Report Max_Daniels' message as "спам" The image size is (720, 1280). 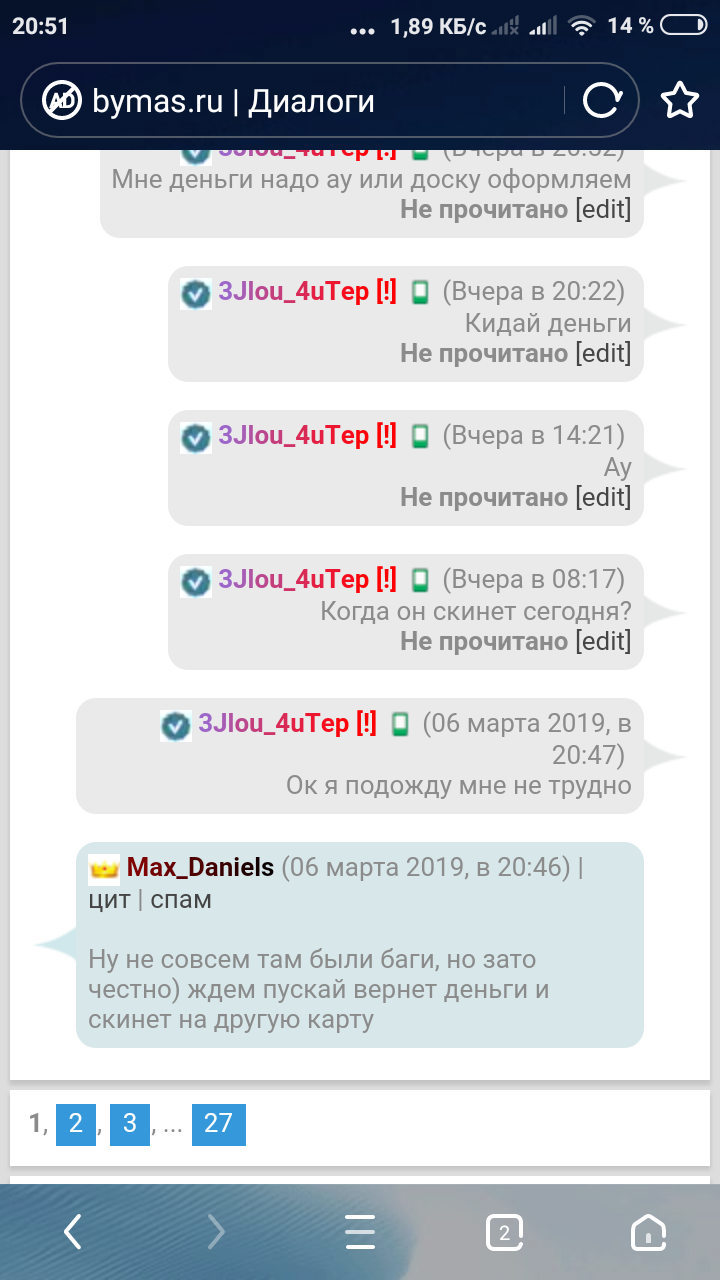pos(181,899)
